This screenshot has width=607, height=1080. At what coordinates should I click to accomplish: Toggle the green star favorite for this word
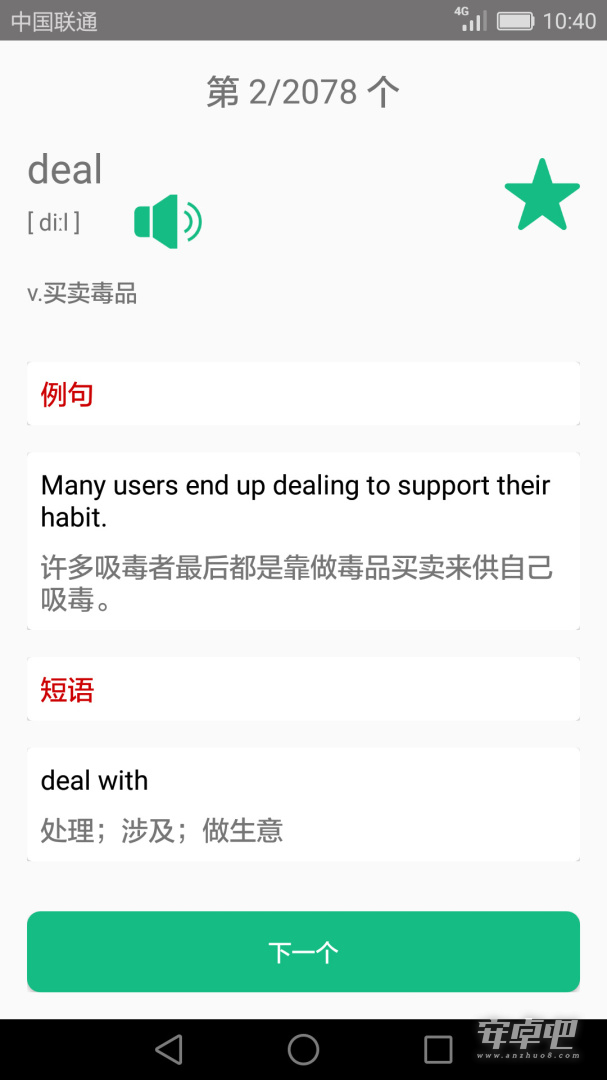point(542,196)
